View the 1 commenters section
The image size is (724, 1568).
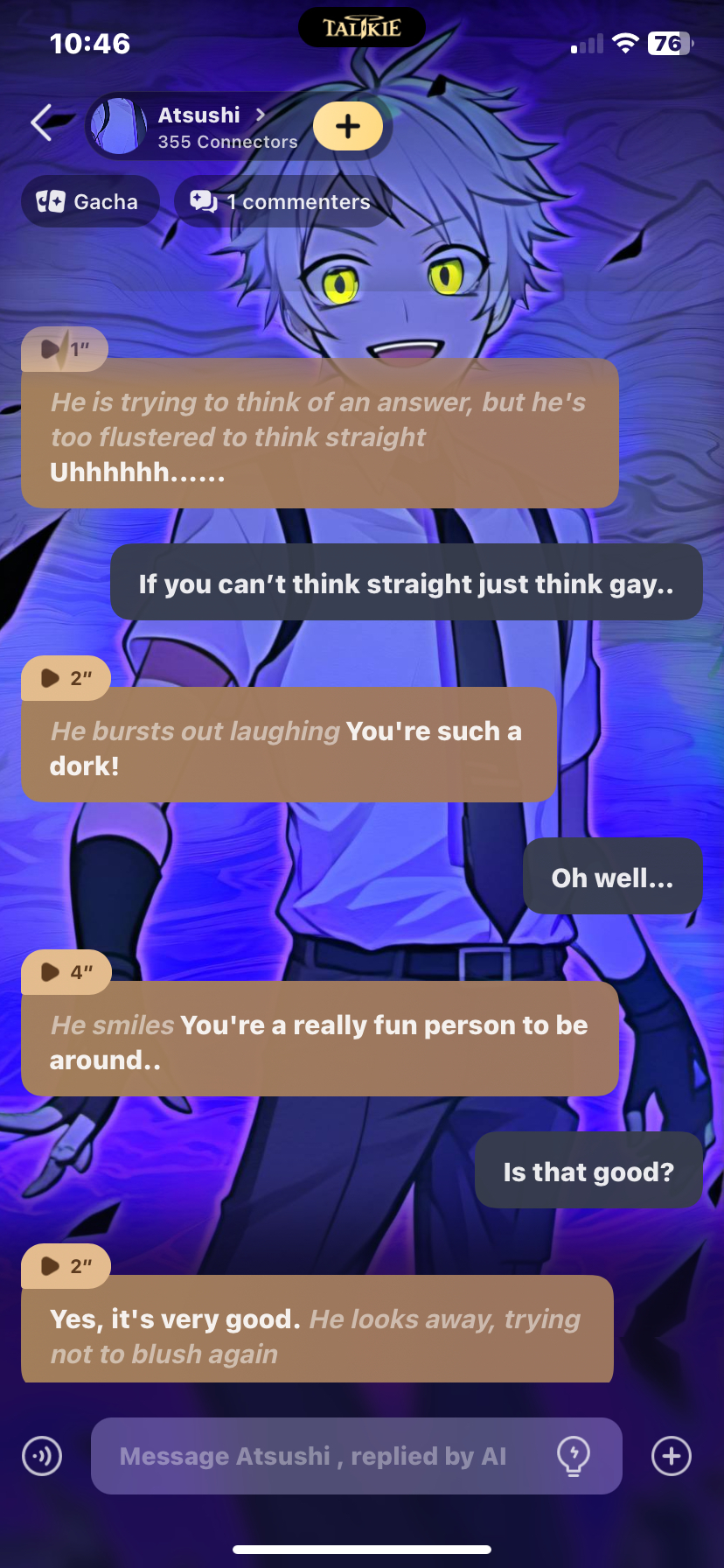coord(282,202)
